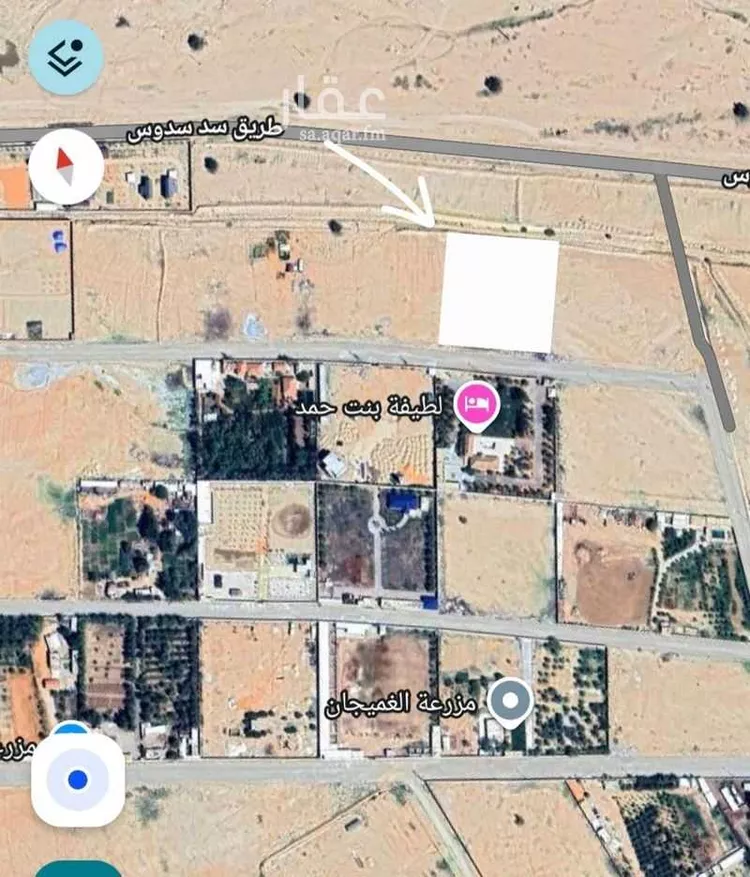Screen dimensions: 750x877
Task: Open the map layers button
Action: pos(66,58)
